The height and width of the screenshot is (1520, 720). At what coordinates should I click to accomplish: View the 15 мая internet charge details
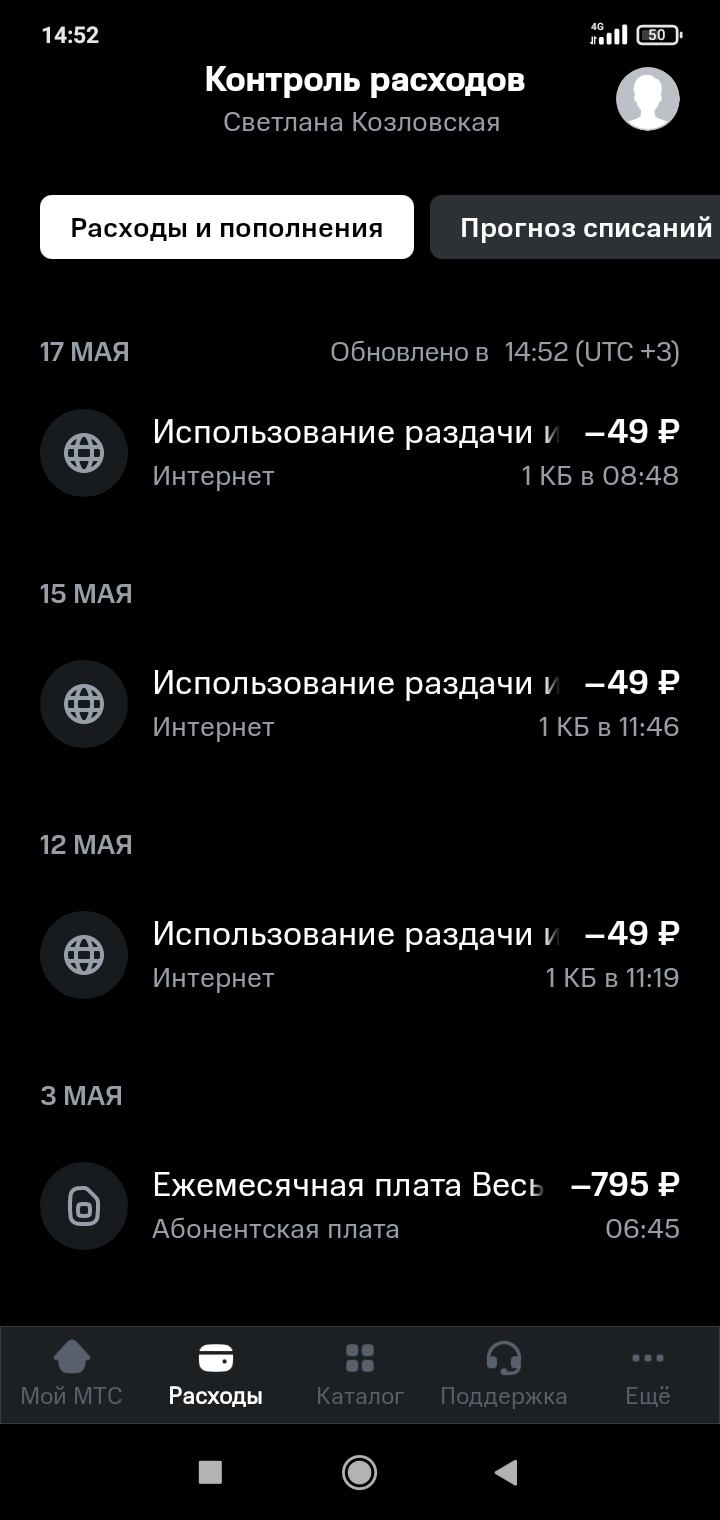(x=360, y=704)
